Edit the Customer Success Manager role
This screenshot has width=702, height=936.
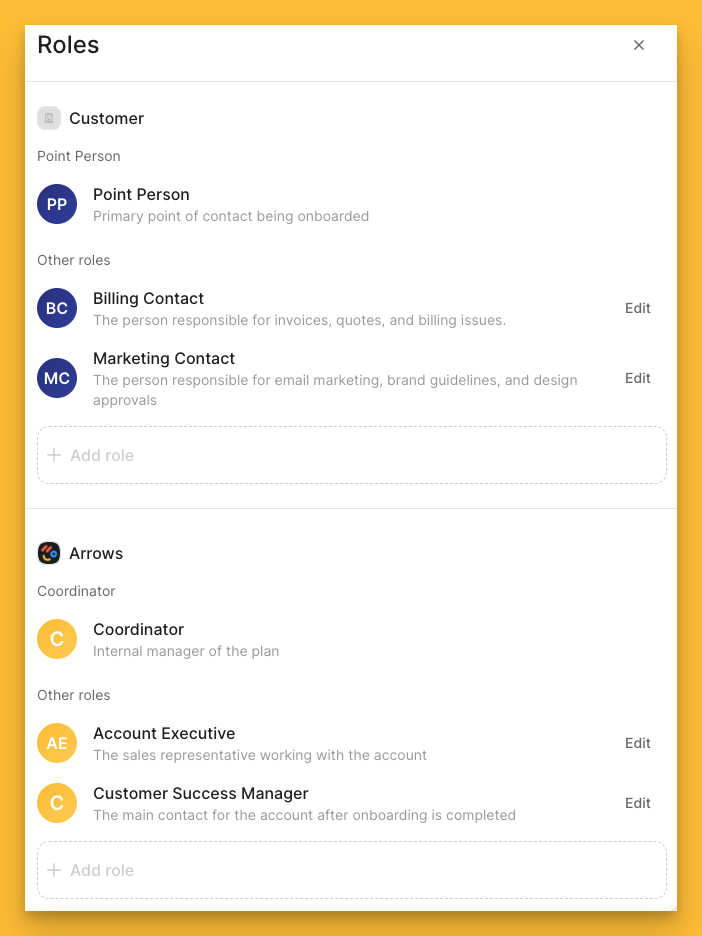(x=637, y=803)
